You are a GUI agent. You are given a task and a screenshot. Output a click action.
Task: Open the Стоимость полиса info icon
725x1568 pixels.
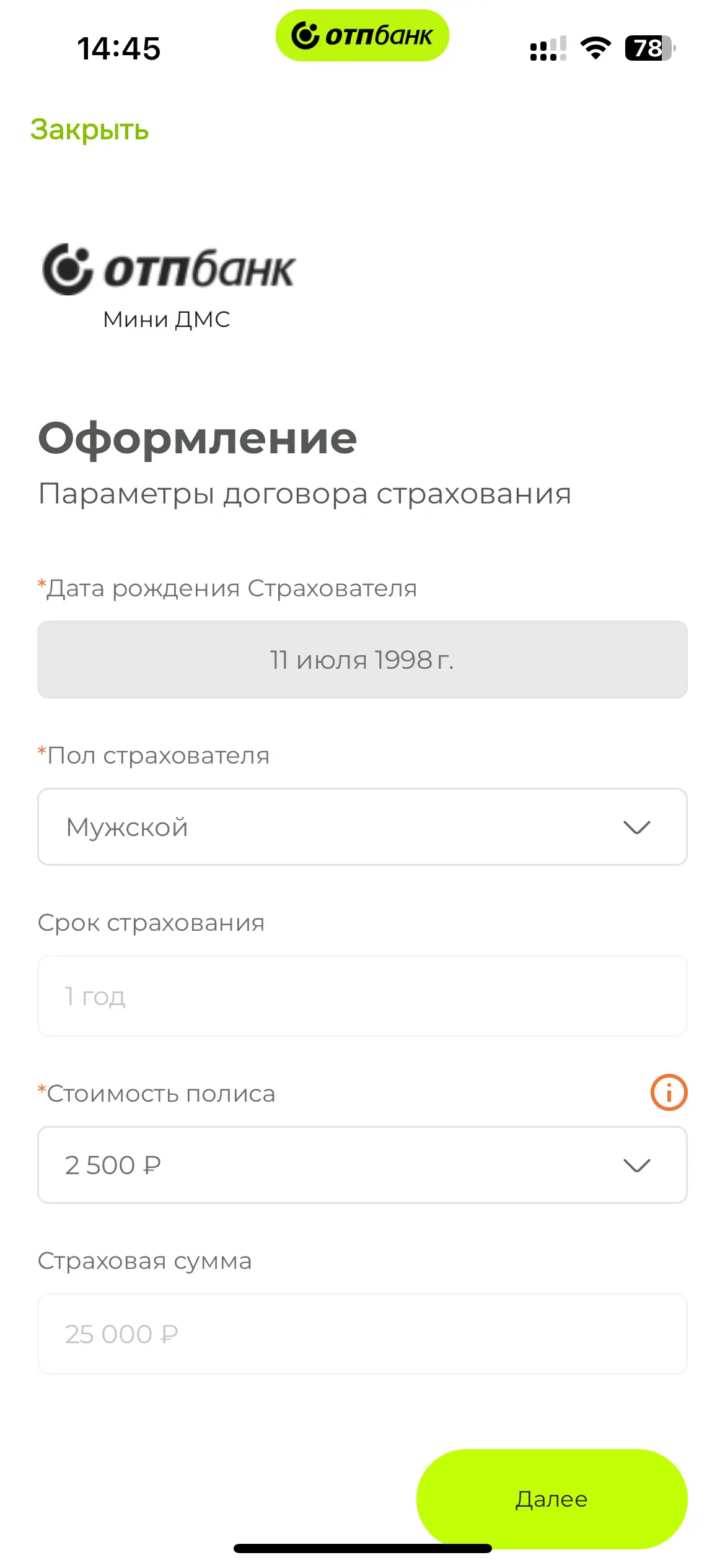669,1092
